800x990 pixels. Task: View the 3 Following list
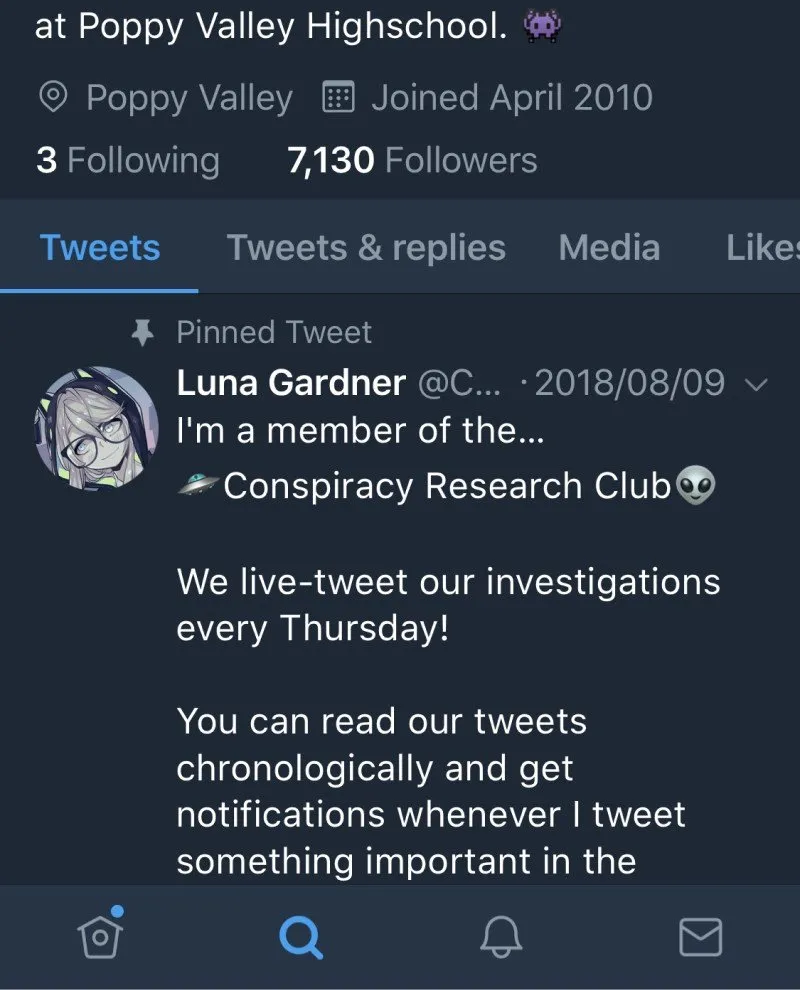coord(128,160)
